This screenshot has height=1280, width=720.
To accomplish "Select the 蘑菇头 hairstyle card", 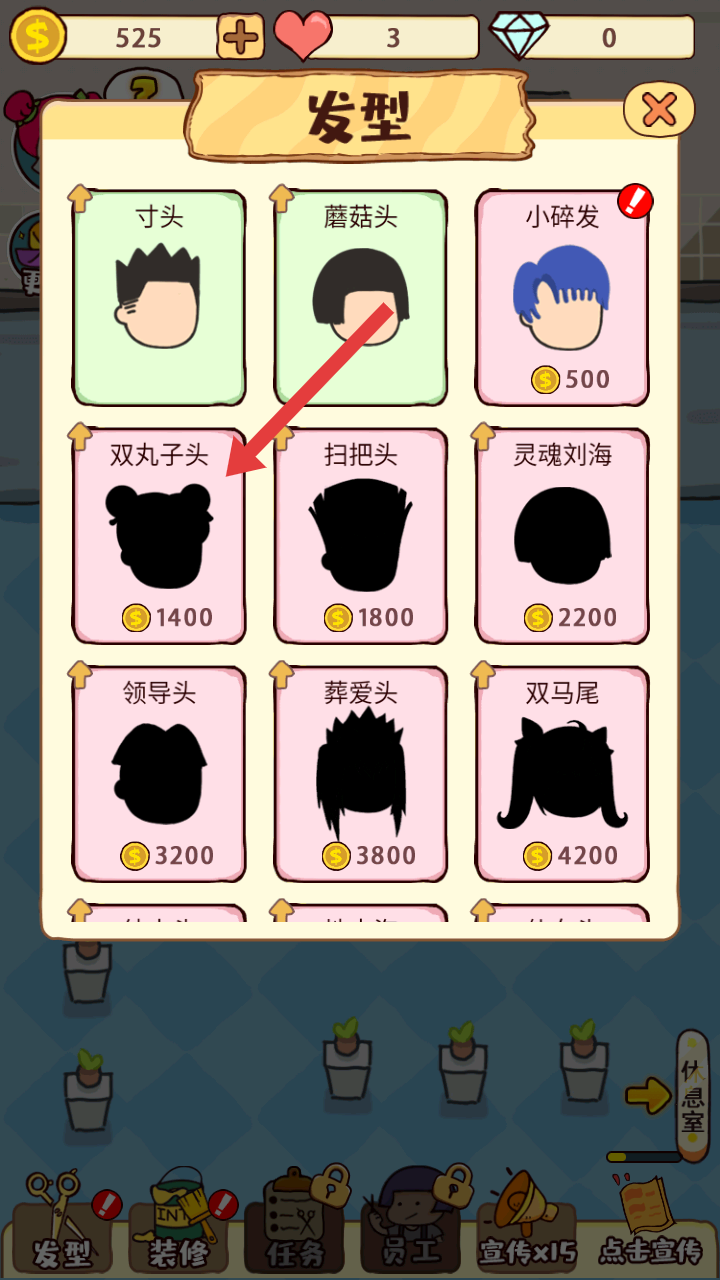I will 360,297.
